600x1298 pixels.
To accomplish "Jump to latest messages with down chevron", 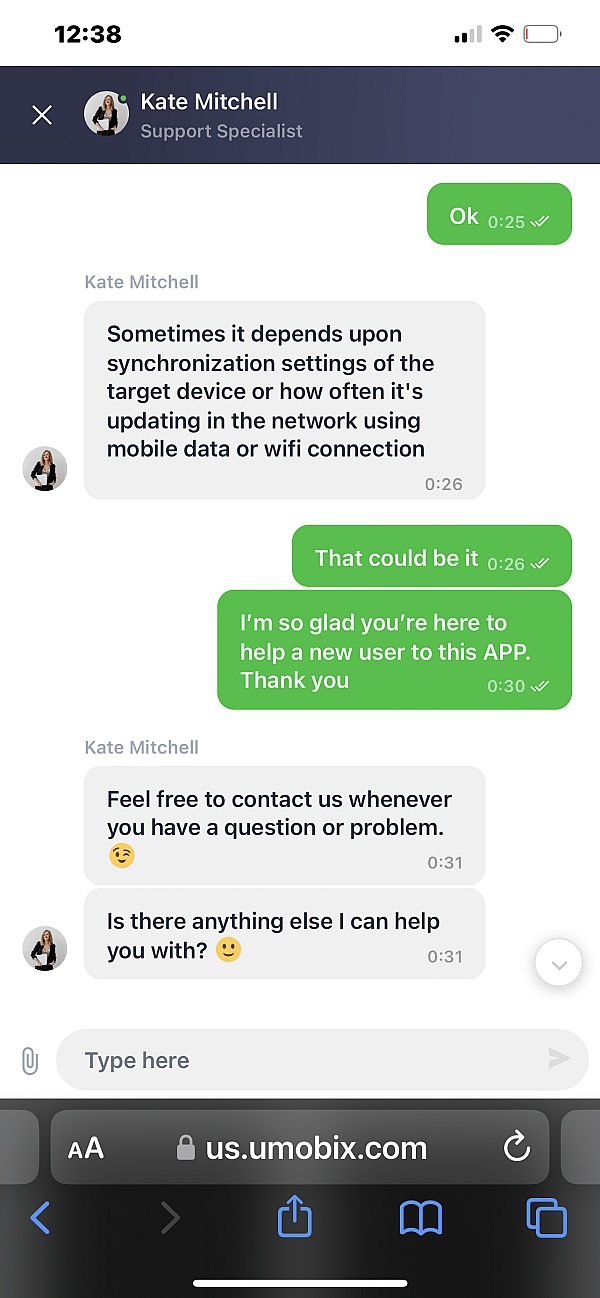I will [559, 965].
